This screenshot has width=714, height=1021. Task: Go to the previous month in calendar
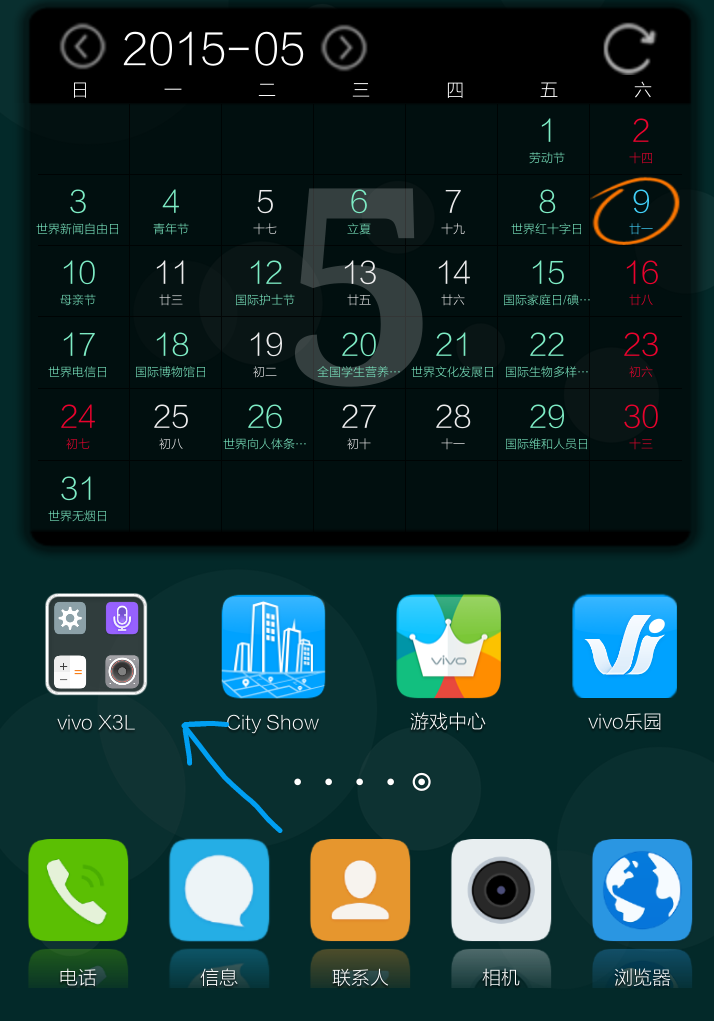click(82, 47)
